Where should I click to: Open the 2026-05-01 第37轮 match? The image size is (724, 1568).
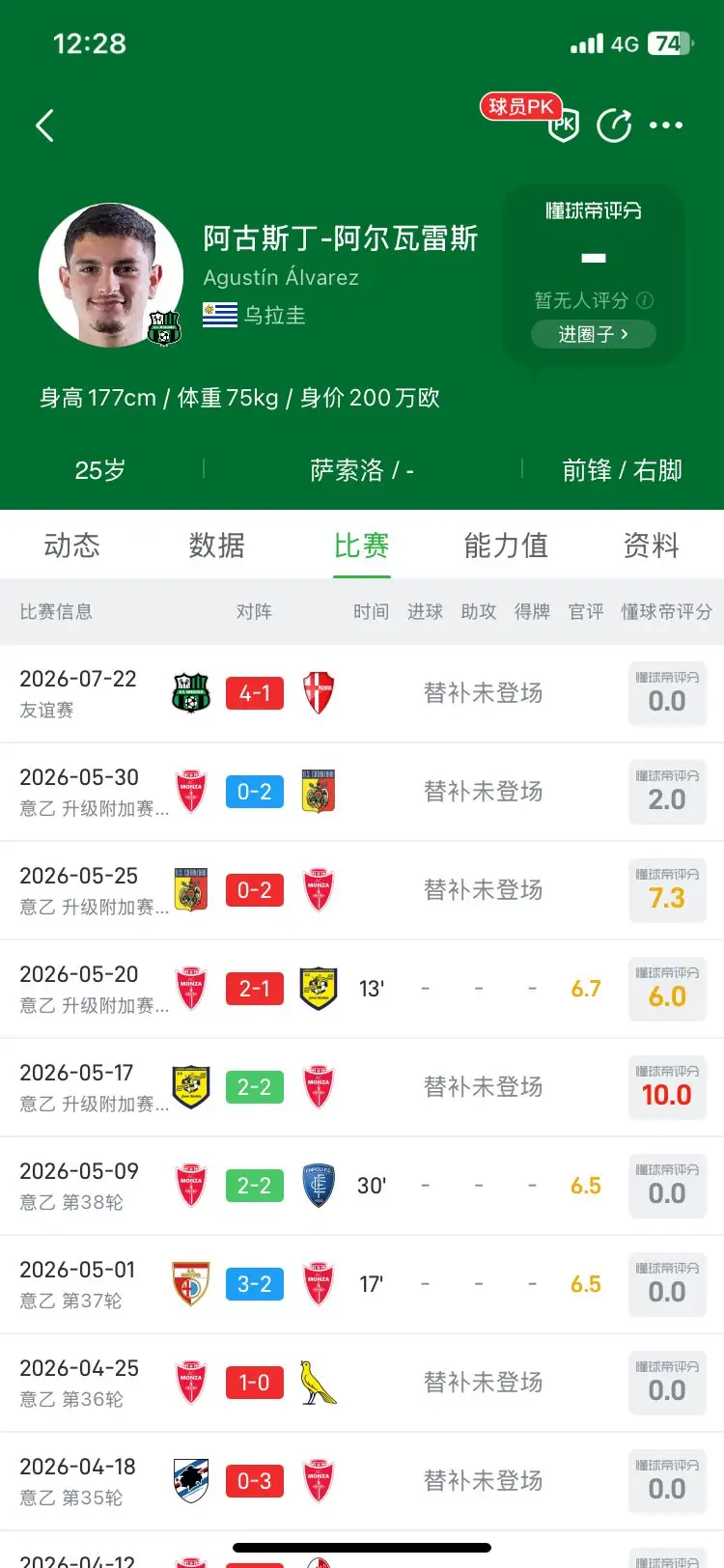(362, 1284)
